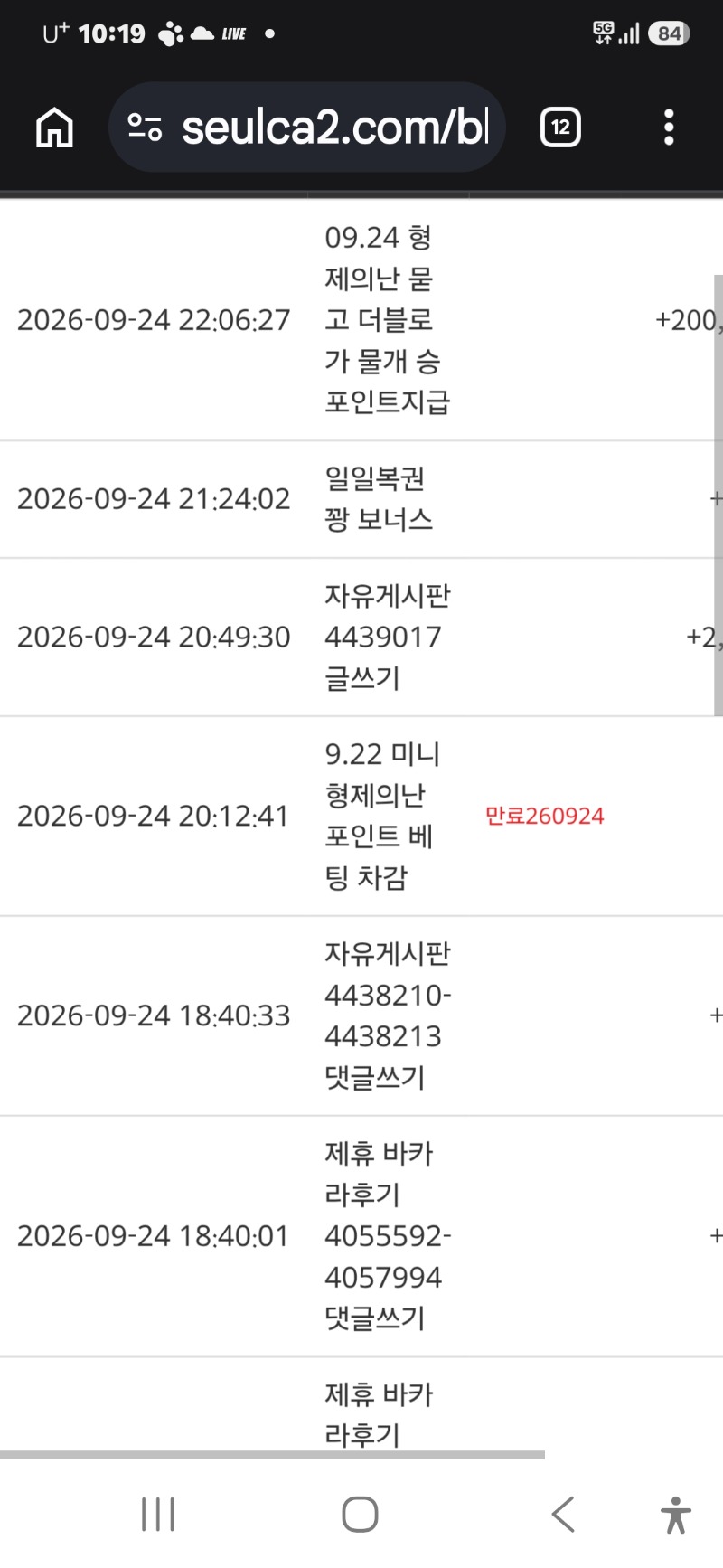Open recent apps from the navigation bar

point(158,1514)
